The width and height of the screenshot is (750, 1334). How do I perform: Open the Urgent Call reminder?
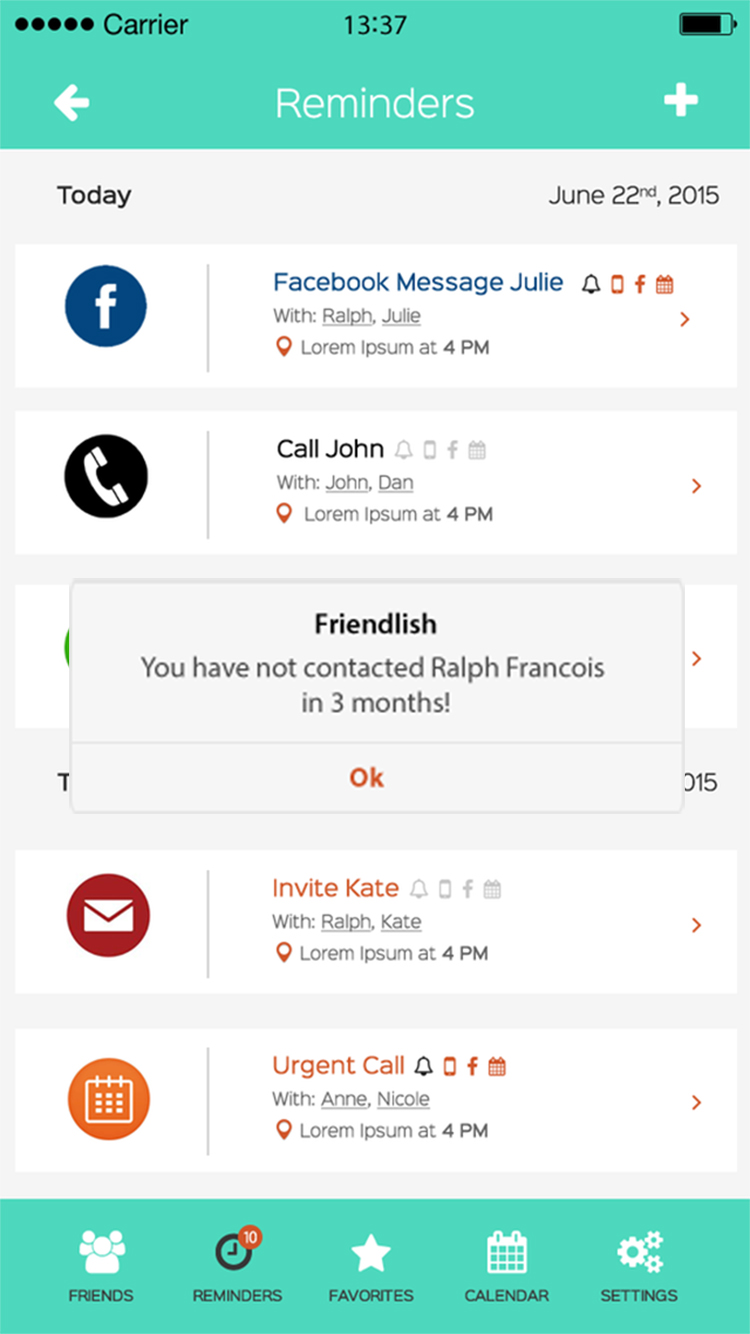pyautogui.click(x=338, y=1065)
